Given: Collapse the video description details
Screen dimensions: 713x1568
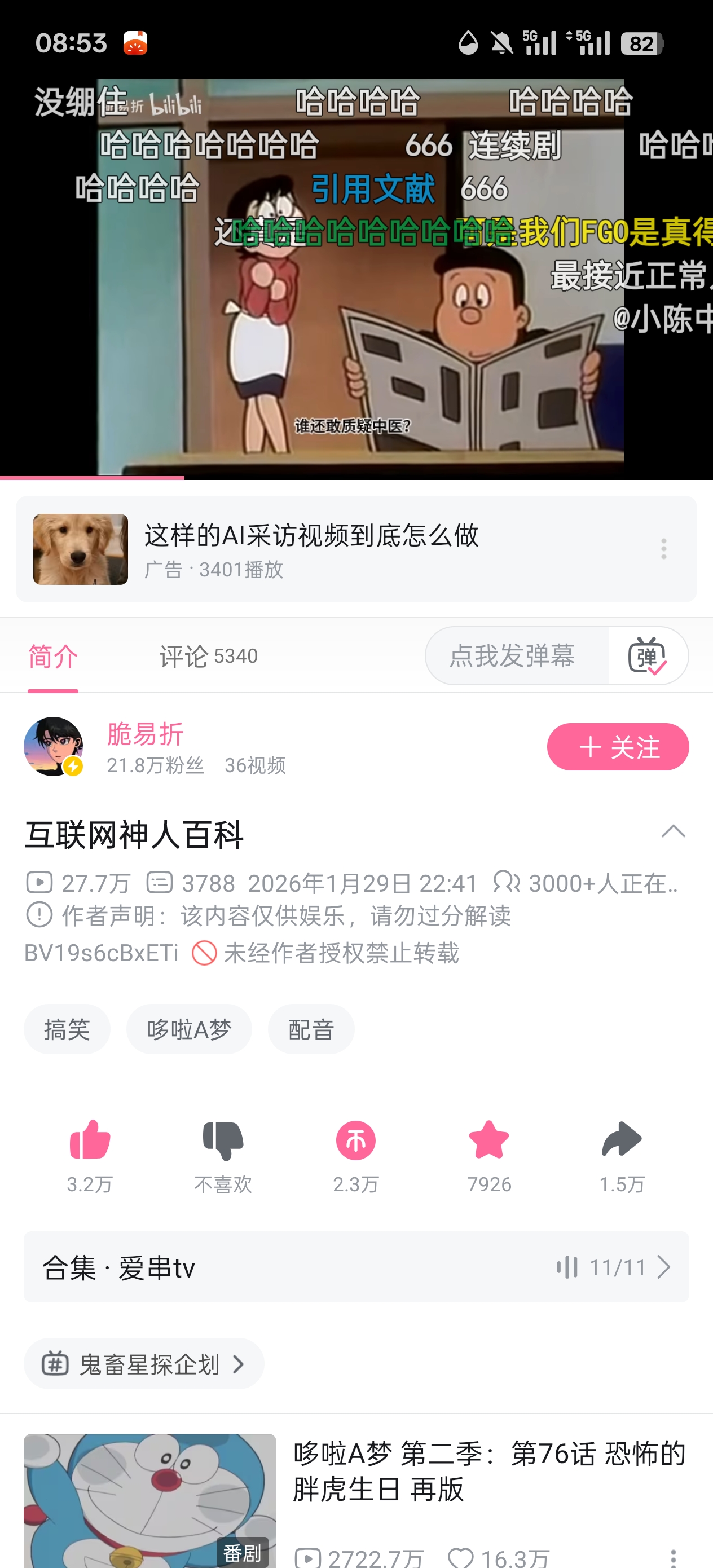Looking at the screenshot, I should point(673,831).
